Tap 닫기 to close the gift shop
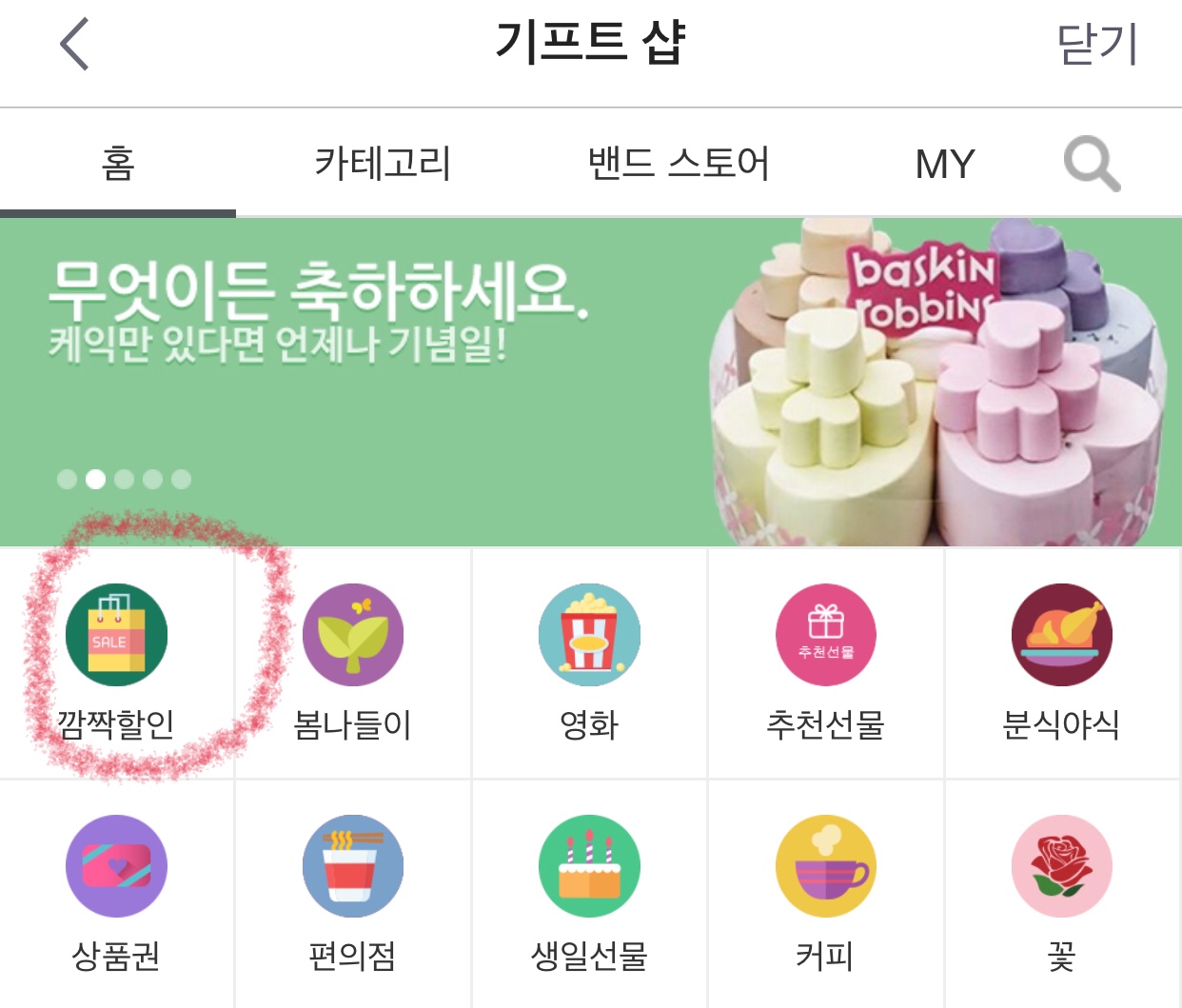Viewport: 1182px width, 1008px height. [1097, 44]
